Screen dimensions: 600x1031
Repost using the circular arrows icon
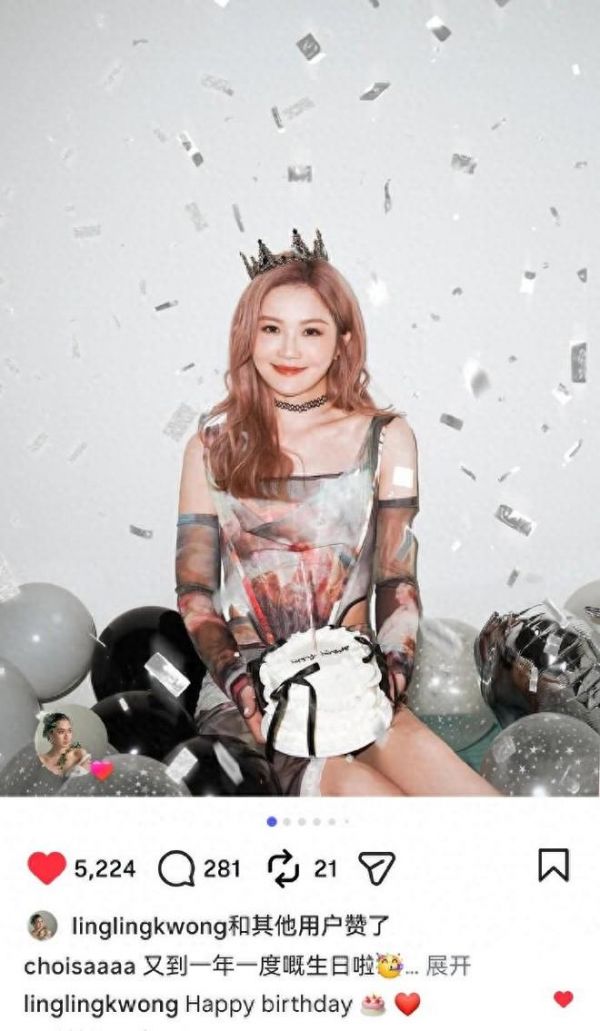[284, 868]
